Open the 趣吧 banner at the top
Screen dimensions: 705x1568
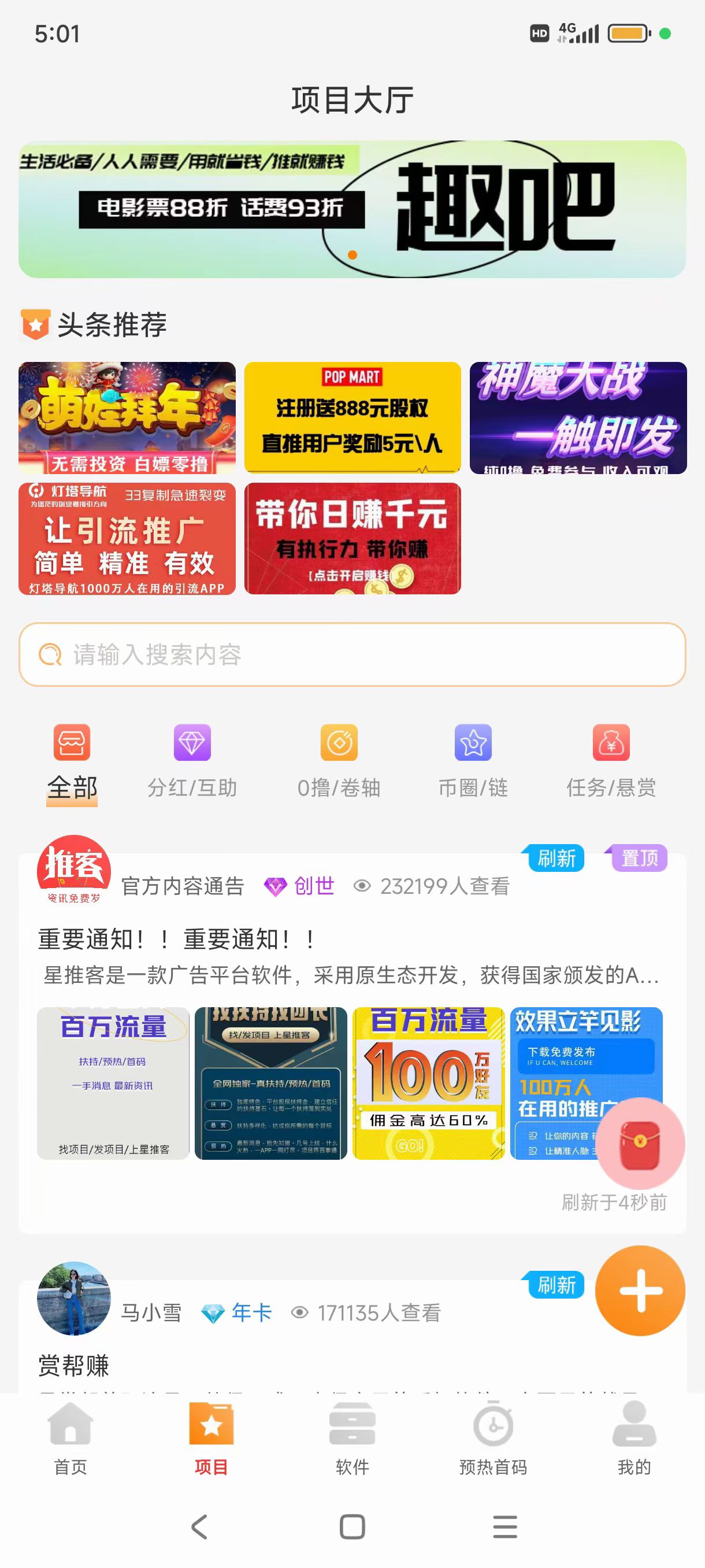point(352,209)
